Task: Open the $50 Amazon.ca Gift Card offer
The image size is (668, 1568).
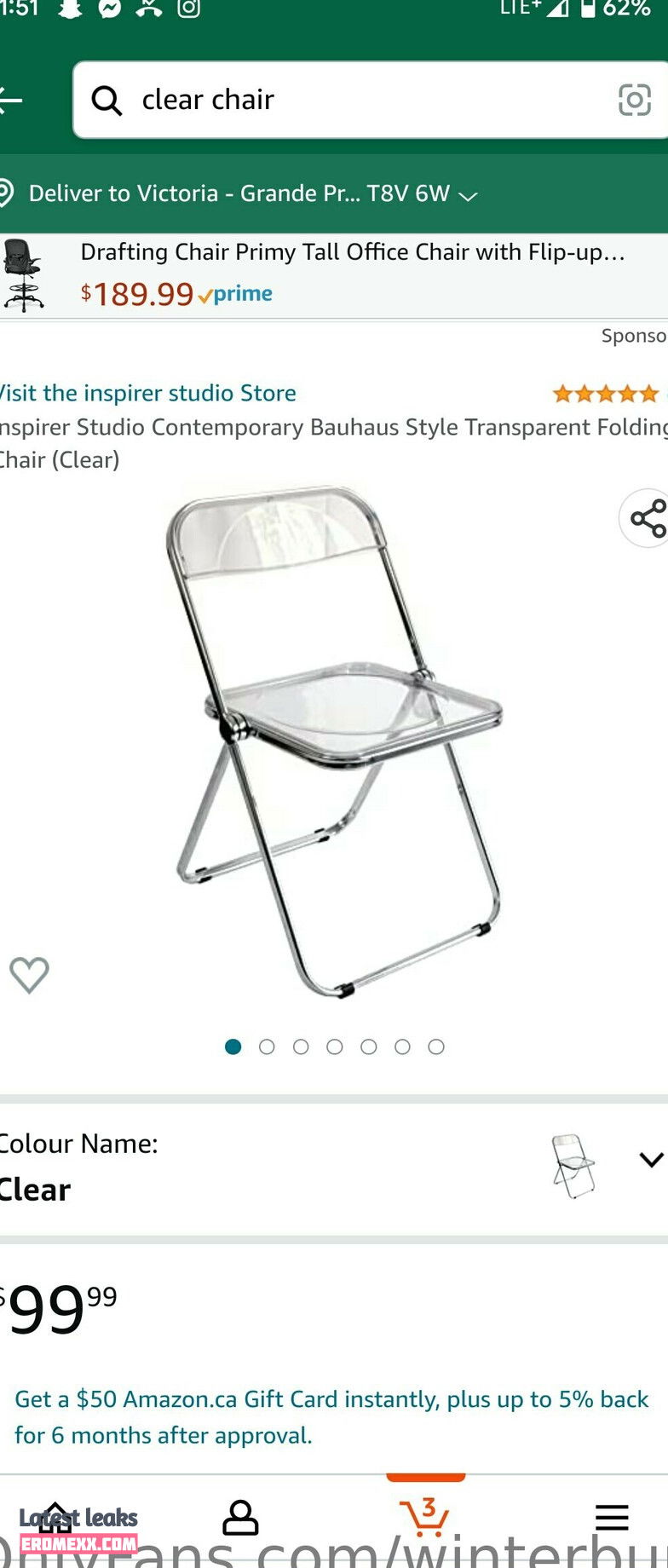Action: [x=331, y=1416]
